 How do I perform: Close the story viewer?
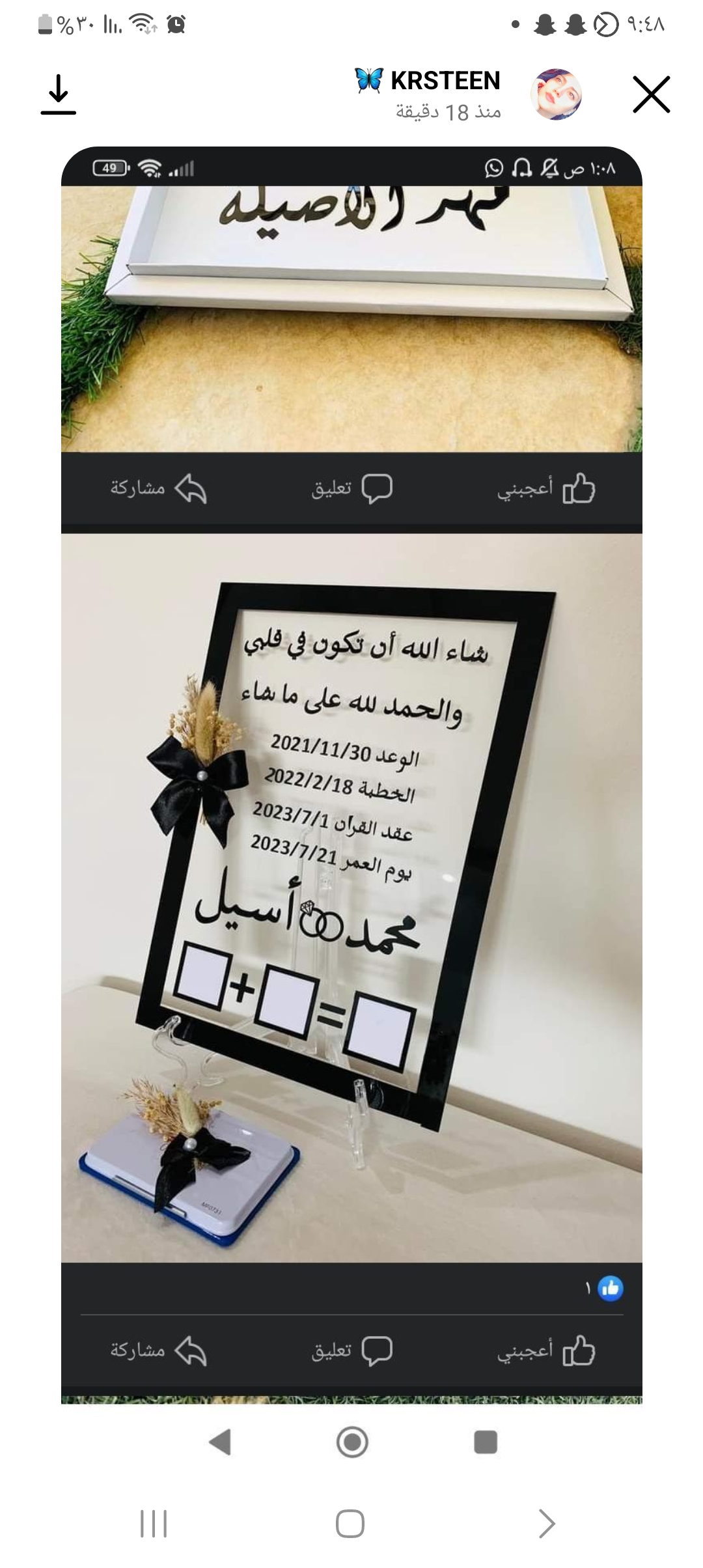coord(651,95)
